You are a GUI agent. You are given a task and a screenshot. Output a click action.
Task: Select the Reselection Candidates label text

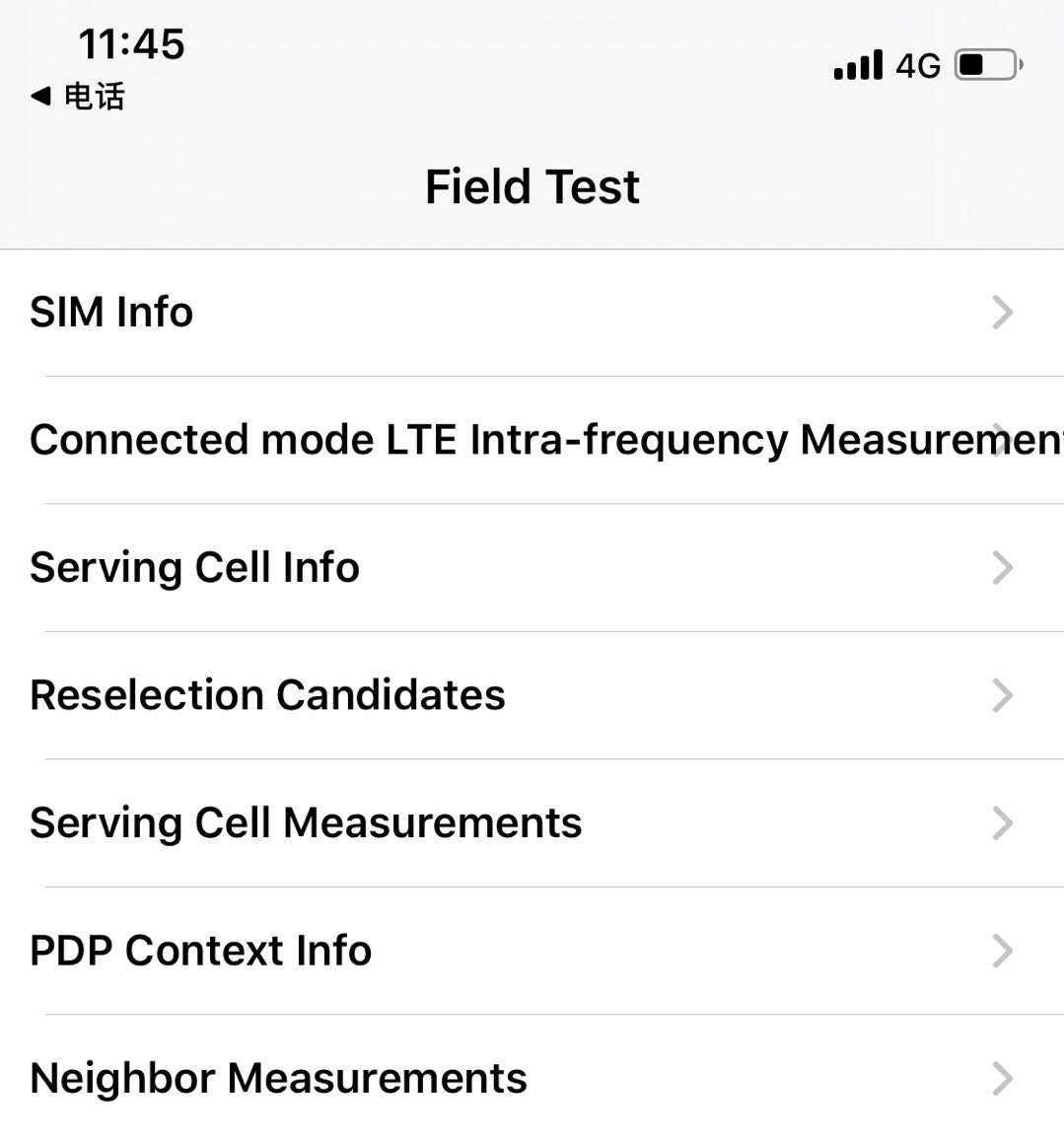[268, 695]
